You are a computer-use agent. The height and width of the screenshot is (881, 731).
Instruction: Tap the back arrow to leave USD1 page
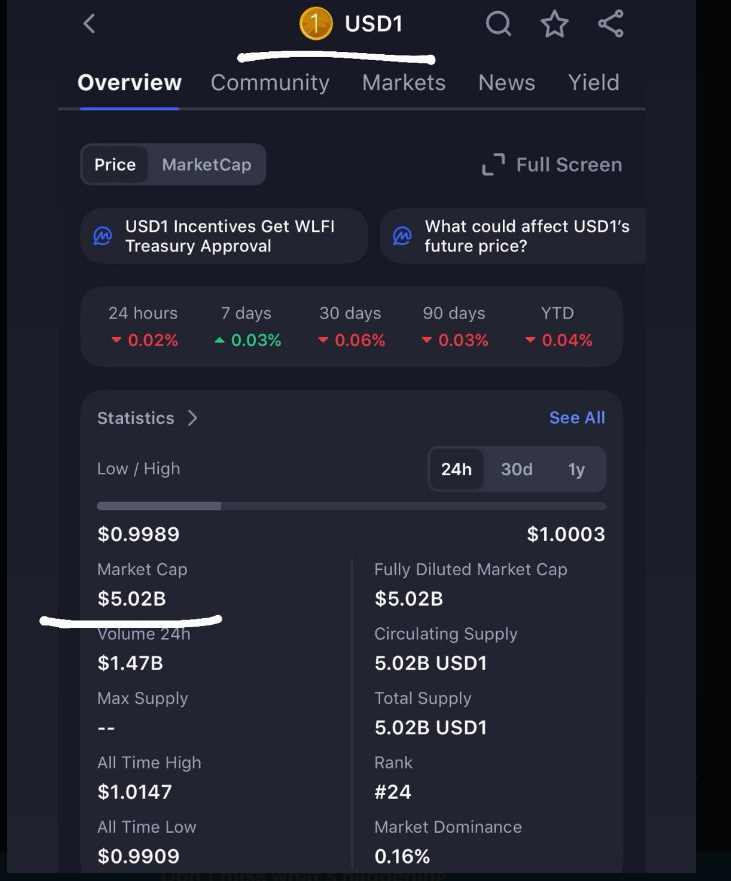coord(88,24)
